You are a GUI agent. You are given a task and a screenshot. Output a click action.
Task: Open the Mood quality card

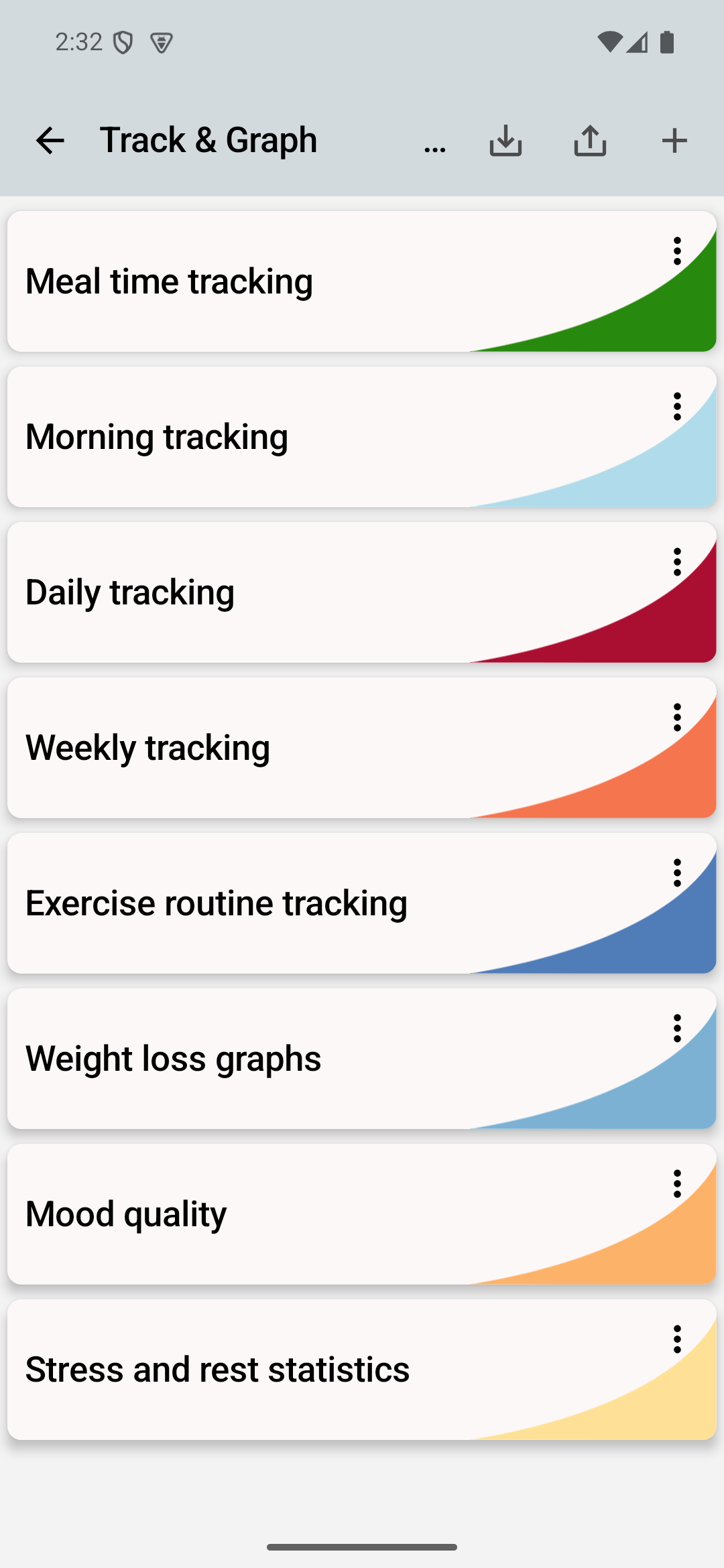pyautogui.click(x=268, y=1214)
